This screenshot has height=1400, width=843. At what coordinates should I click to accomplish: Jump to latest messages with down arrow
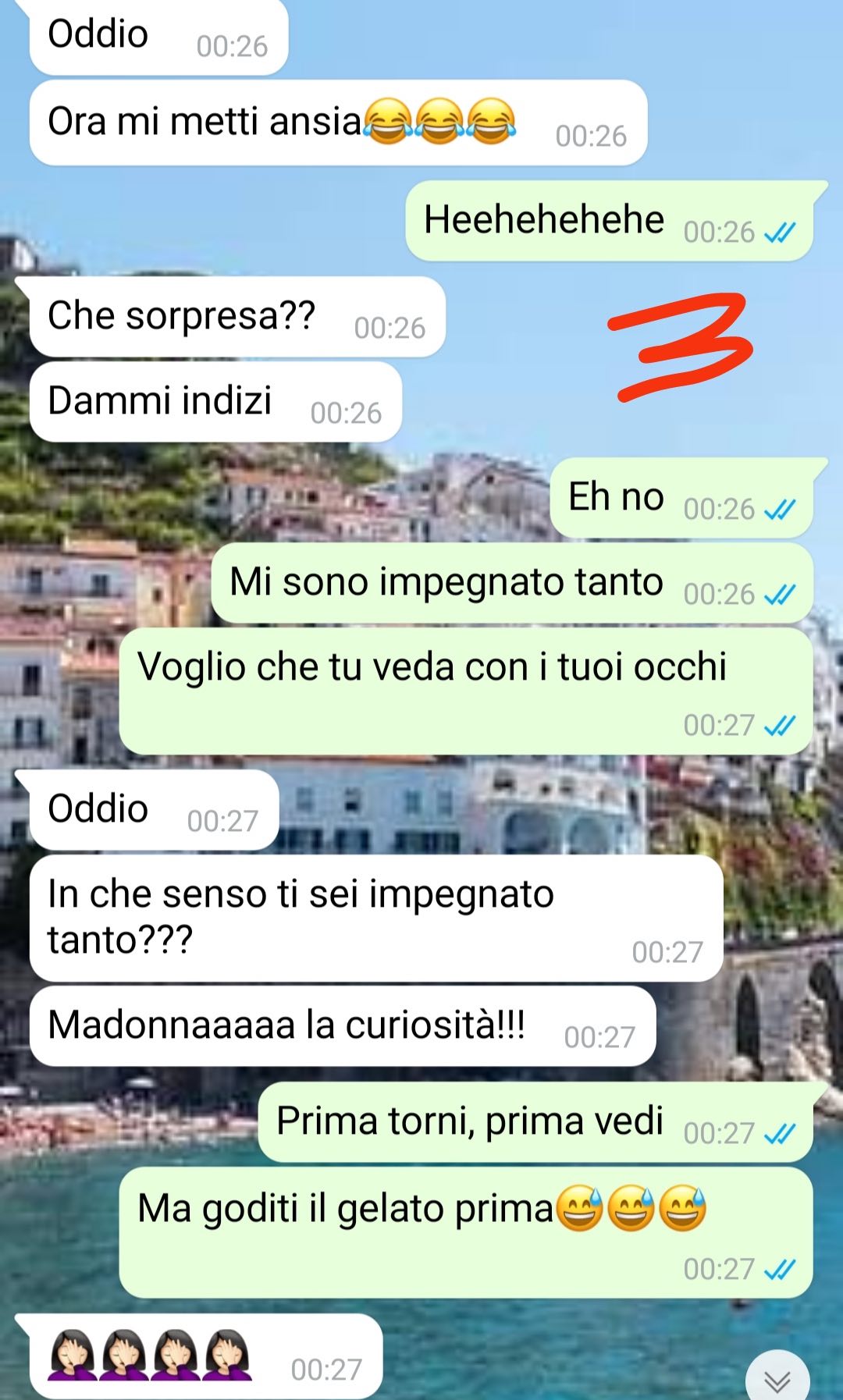tap(777, 1378)
